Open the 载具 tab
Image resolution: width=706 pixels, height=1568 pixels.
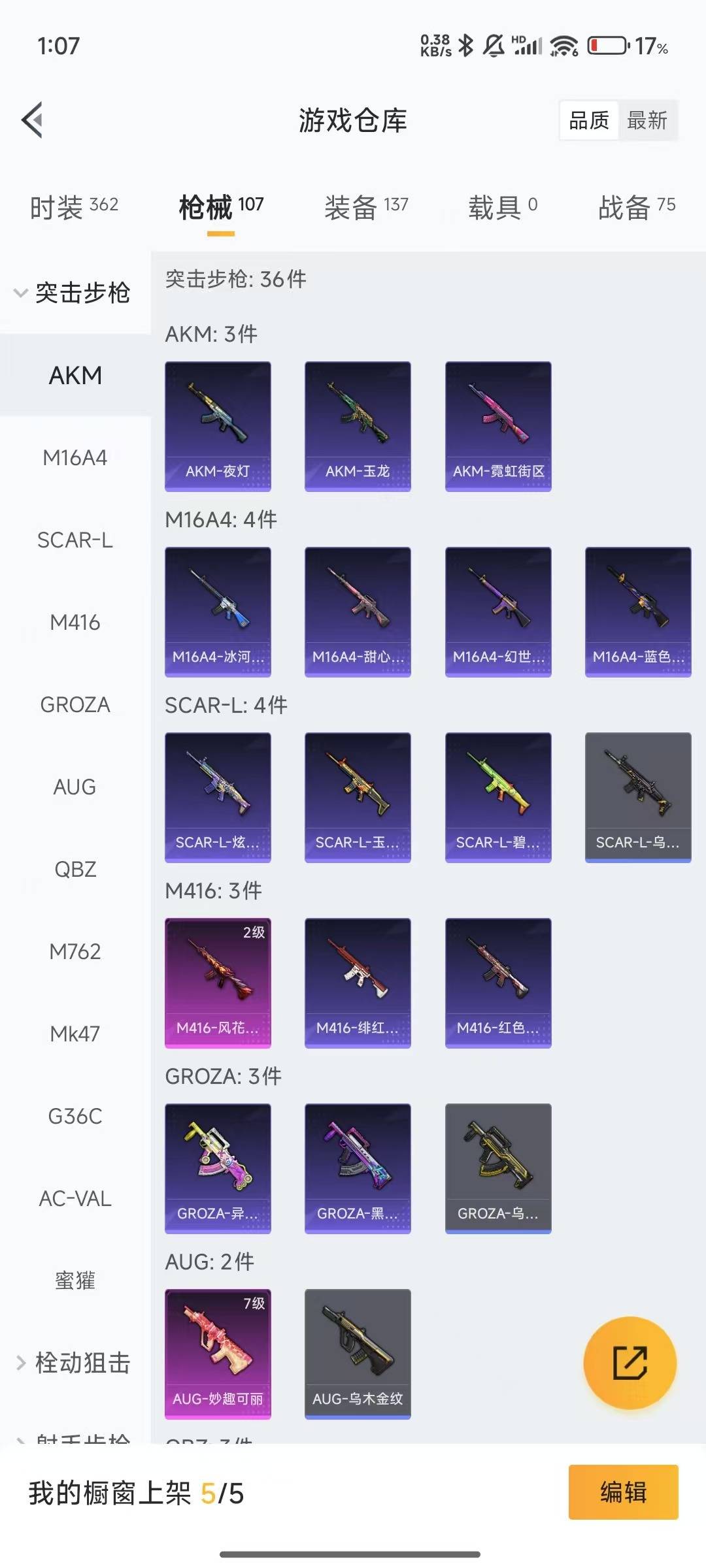[x=502, y=207]
